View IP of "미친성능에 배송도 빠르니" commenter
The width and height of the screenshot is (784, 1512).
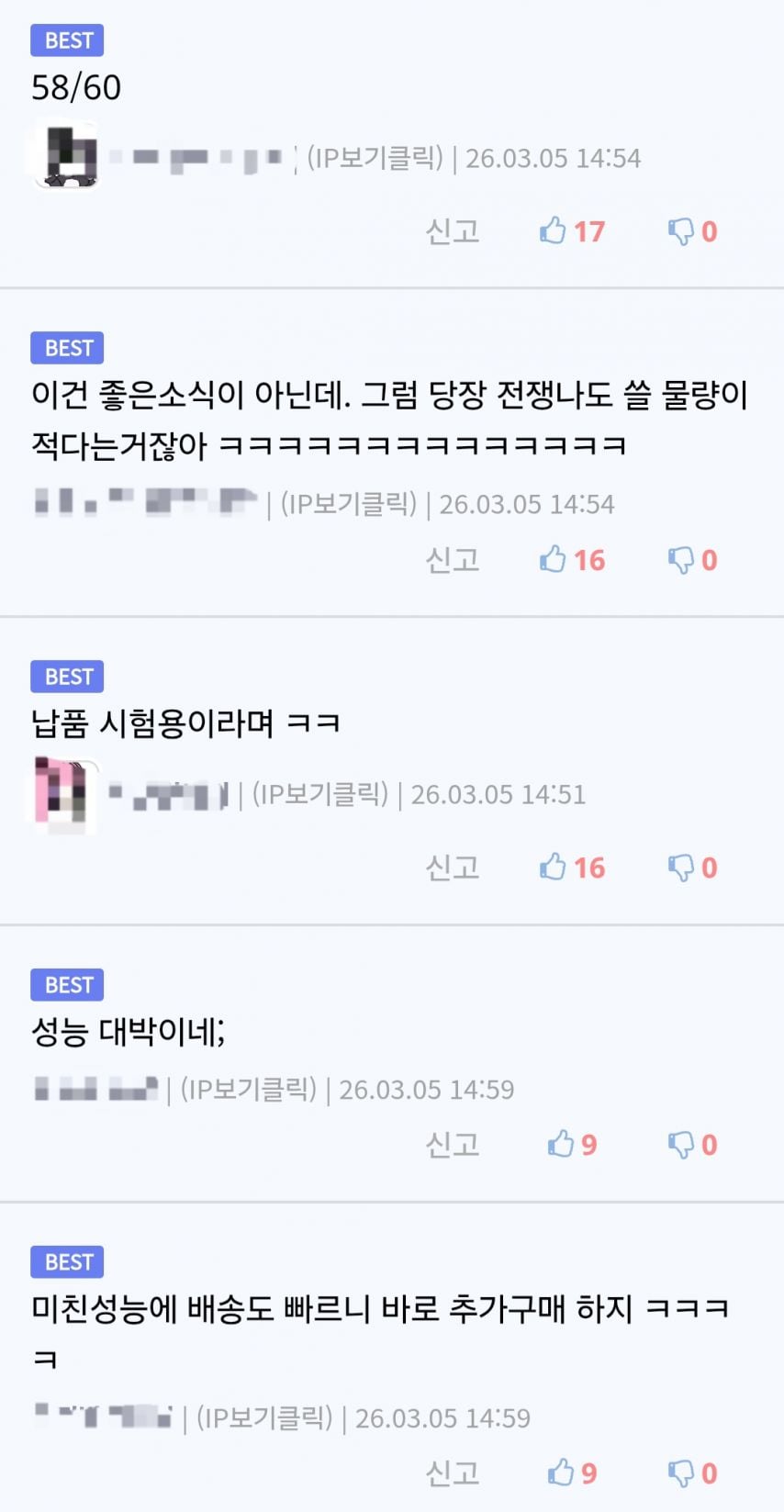264,1418
